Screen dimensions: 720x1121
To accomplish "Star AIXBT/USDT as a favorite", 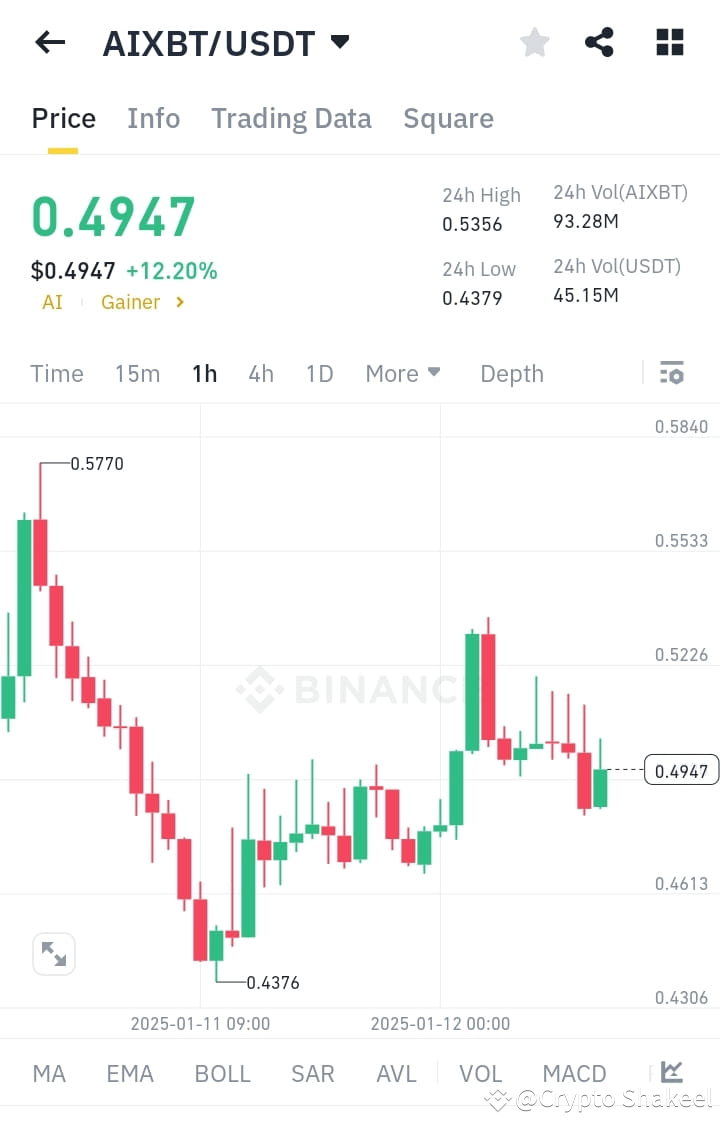I will (x=534, y=42).
